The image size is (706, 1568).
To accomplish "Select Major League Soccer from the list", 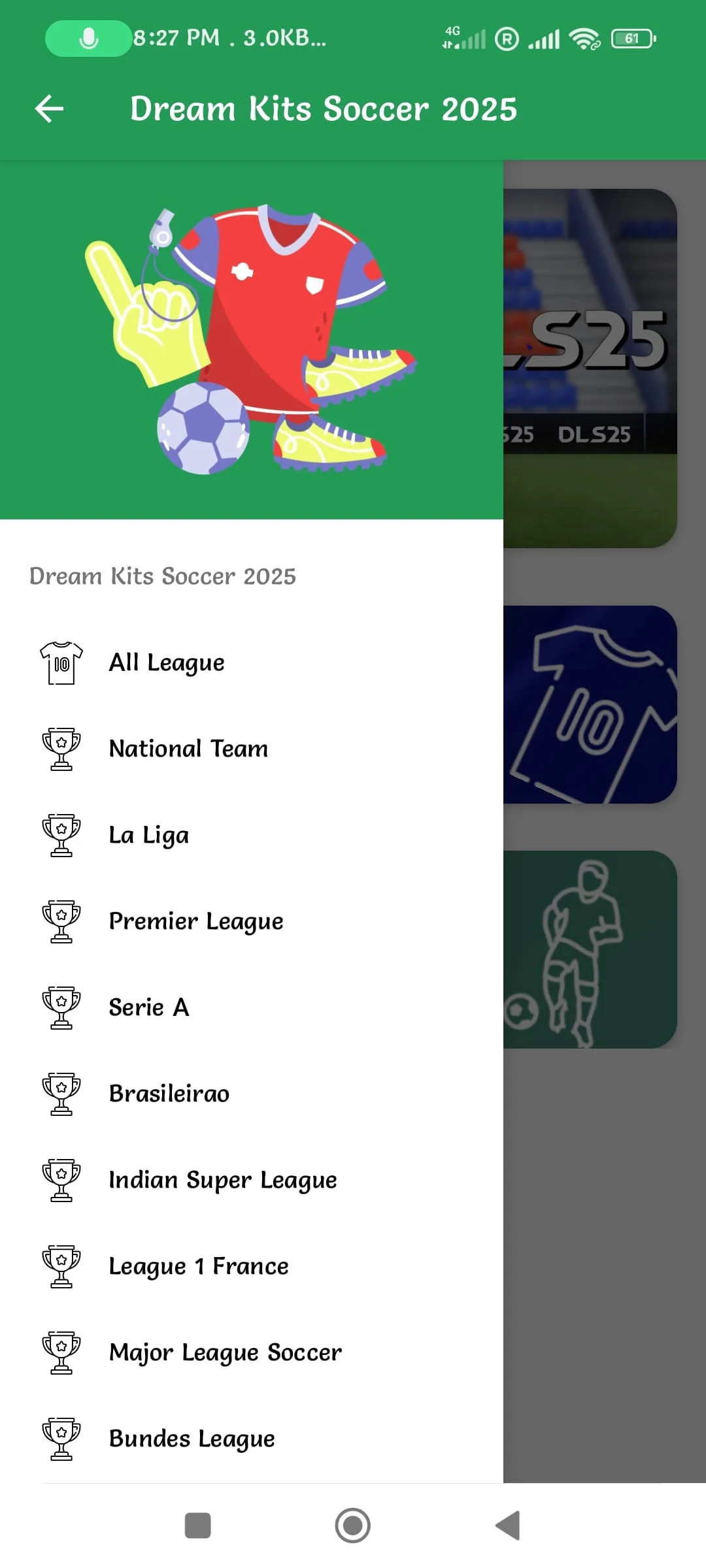I will [x=224, y=1352].
